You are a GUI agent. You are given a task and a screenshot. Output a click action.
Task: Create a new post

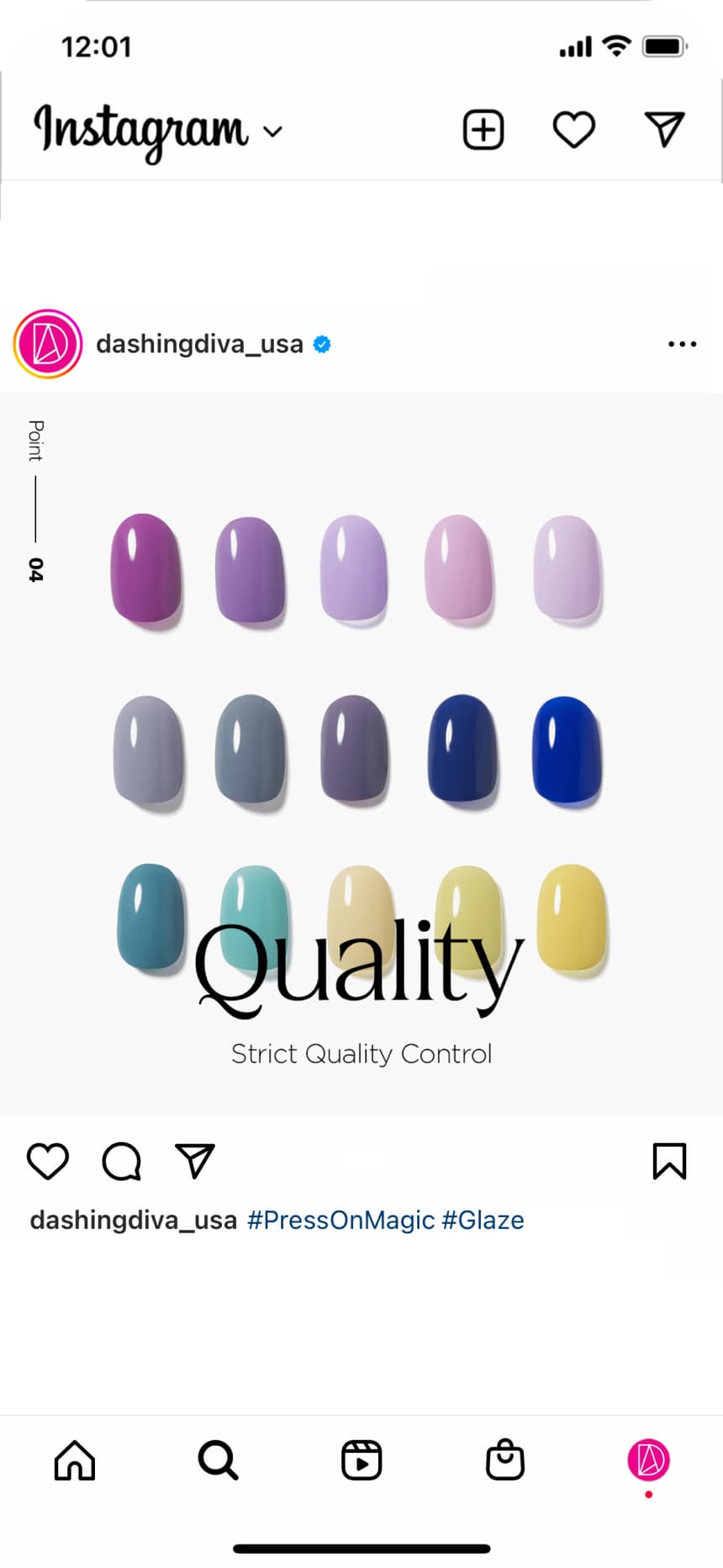(x=483, y=130)
